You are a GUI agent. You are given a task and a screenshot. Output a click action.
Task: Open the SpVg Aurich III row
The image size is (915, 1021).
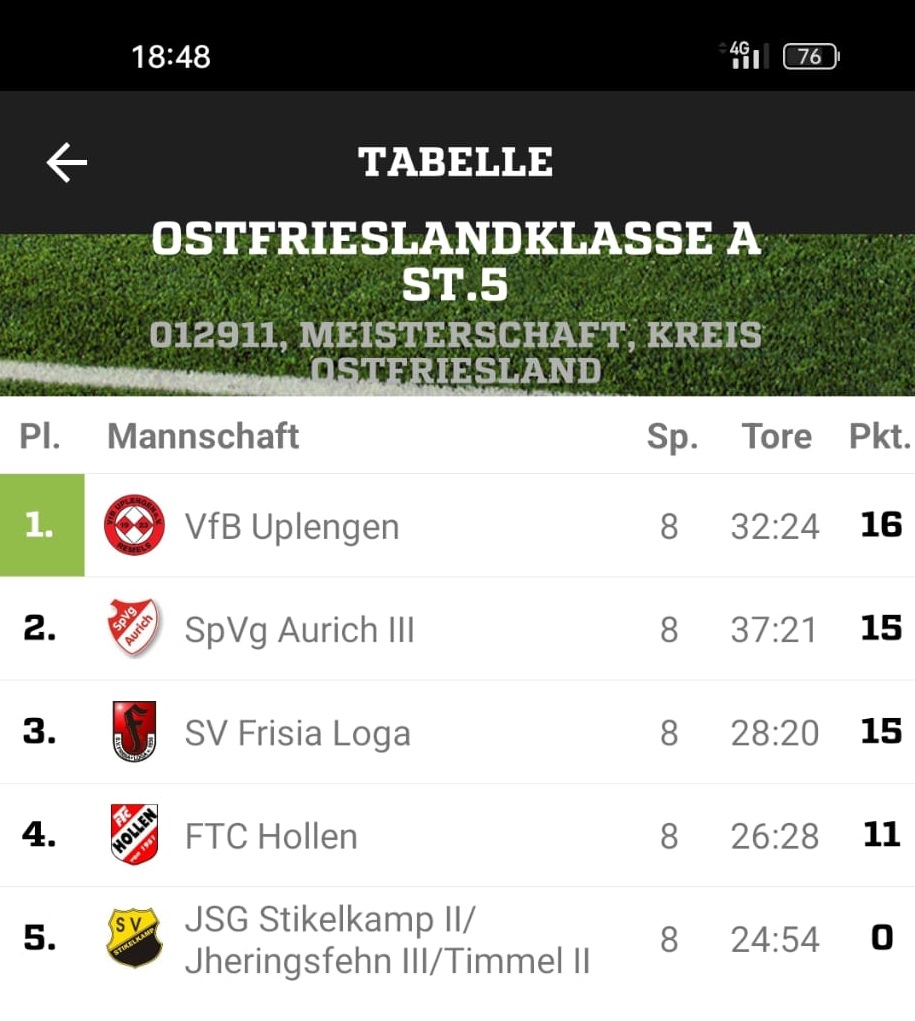(457, 629)
